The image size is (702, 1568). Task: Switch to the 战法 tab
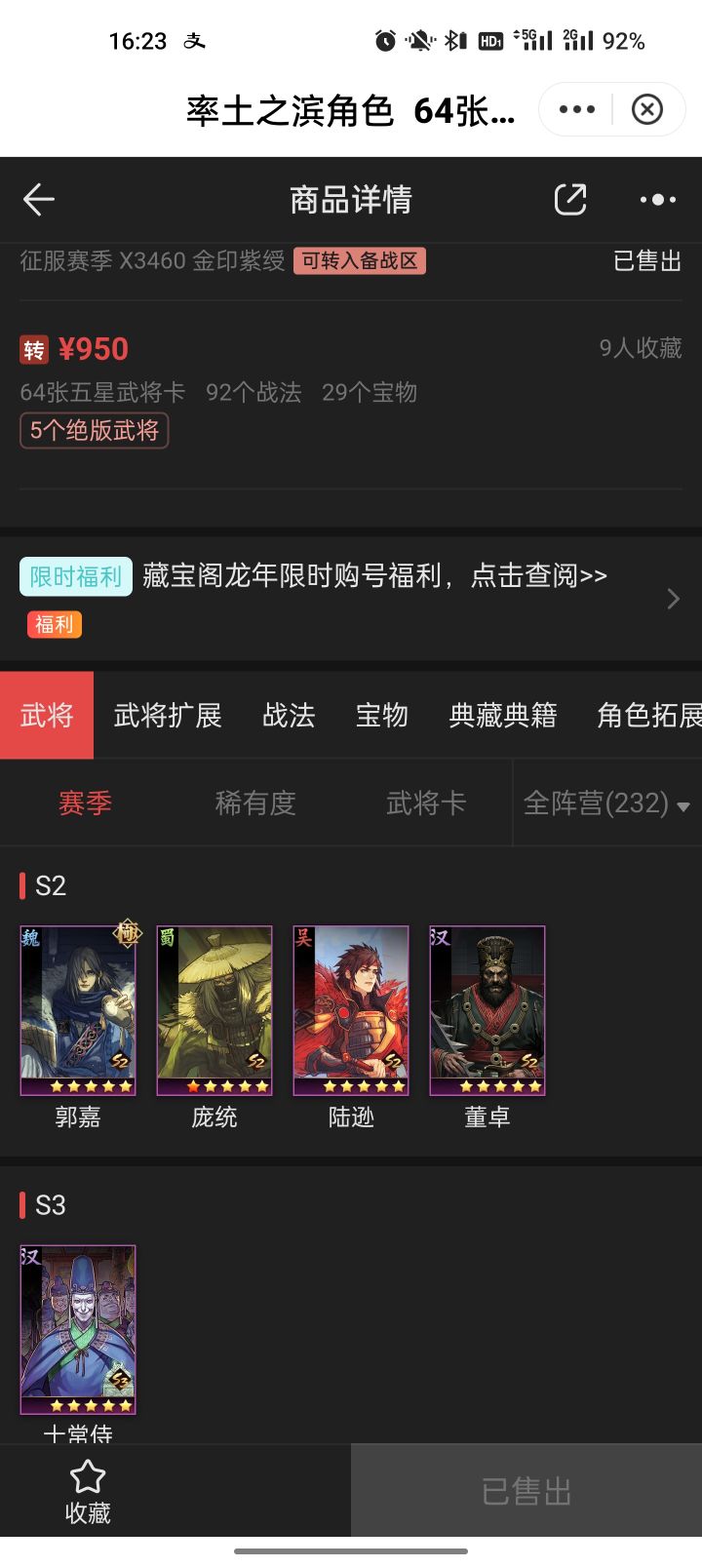[x=289, y=715]
